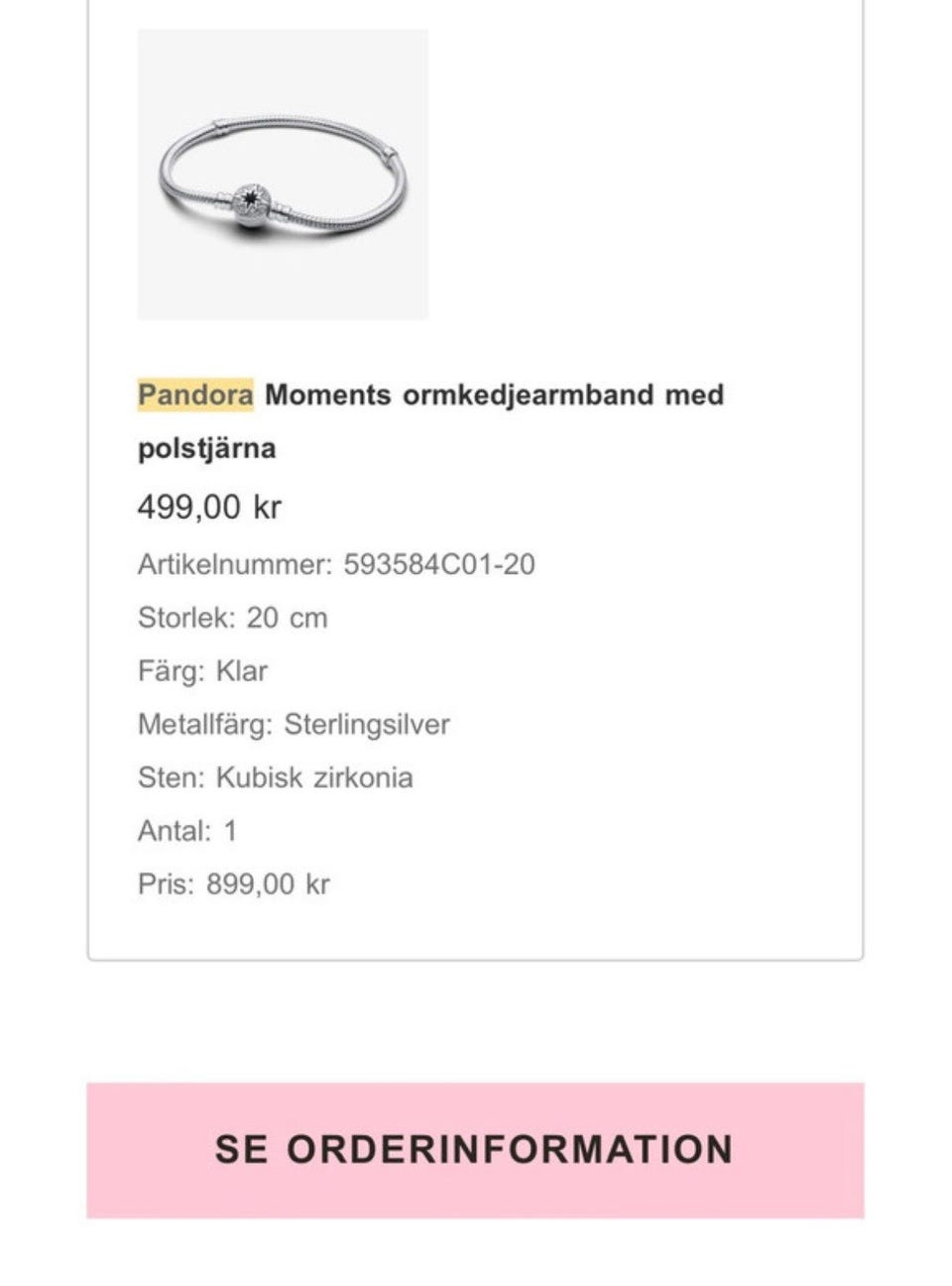Select the Metallfärg: Sterlingsilver detail

(293, 725)
